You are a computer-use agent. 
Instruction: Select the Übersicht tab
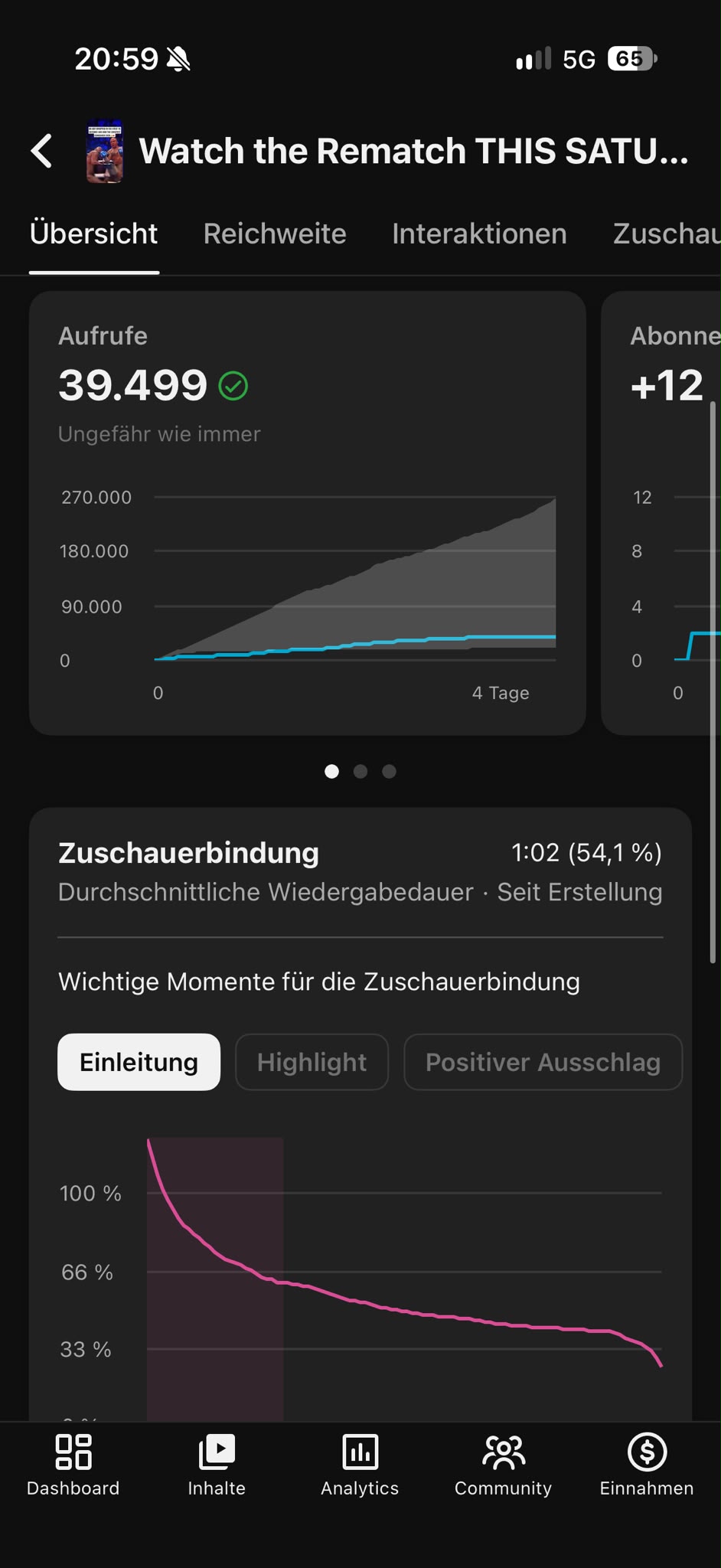[x=93, y=234]
